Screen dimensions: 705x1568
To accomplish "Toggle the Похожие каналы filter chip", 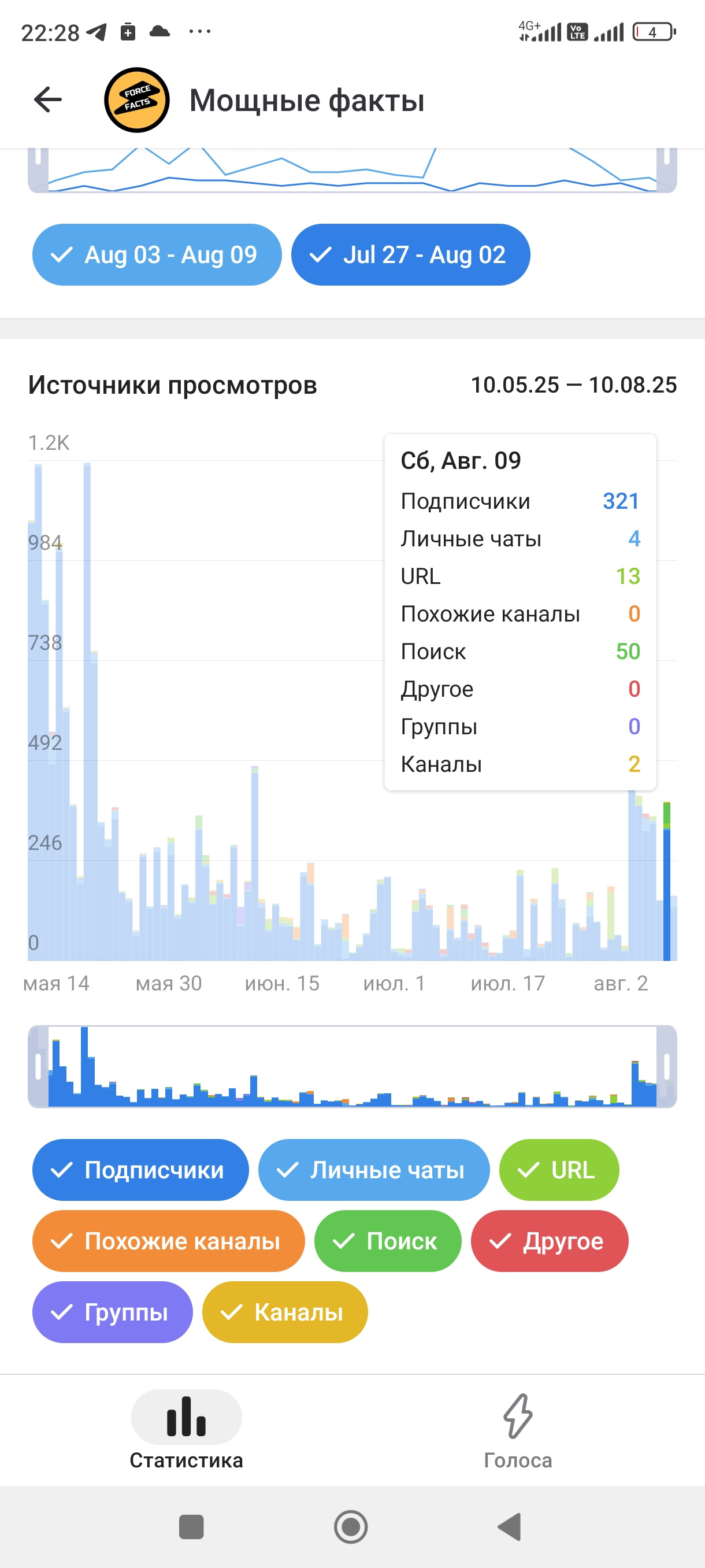I will coord(169,1241).
